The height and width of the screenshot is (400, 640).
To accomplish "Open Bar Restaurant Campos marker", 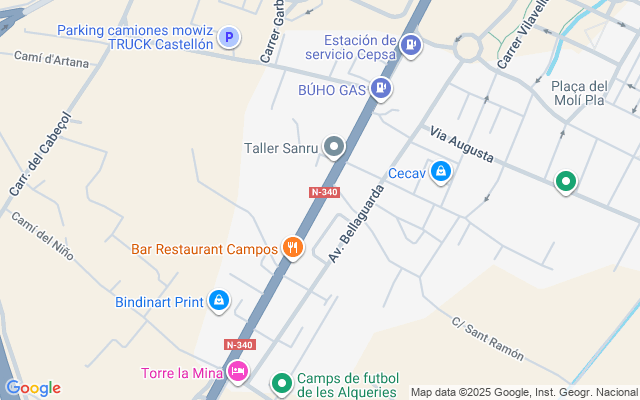I will [292, 247].
